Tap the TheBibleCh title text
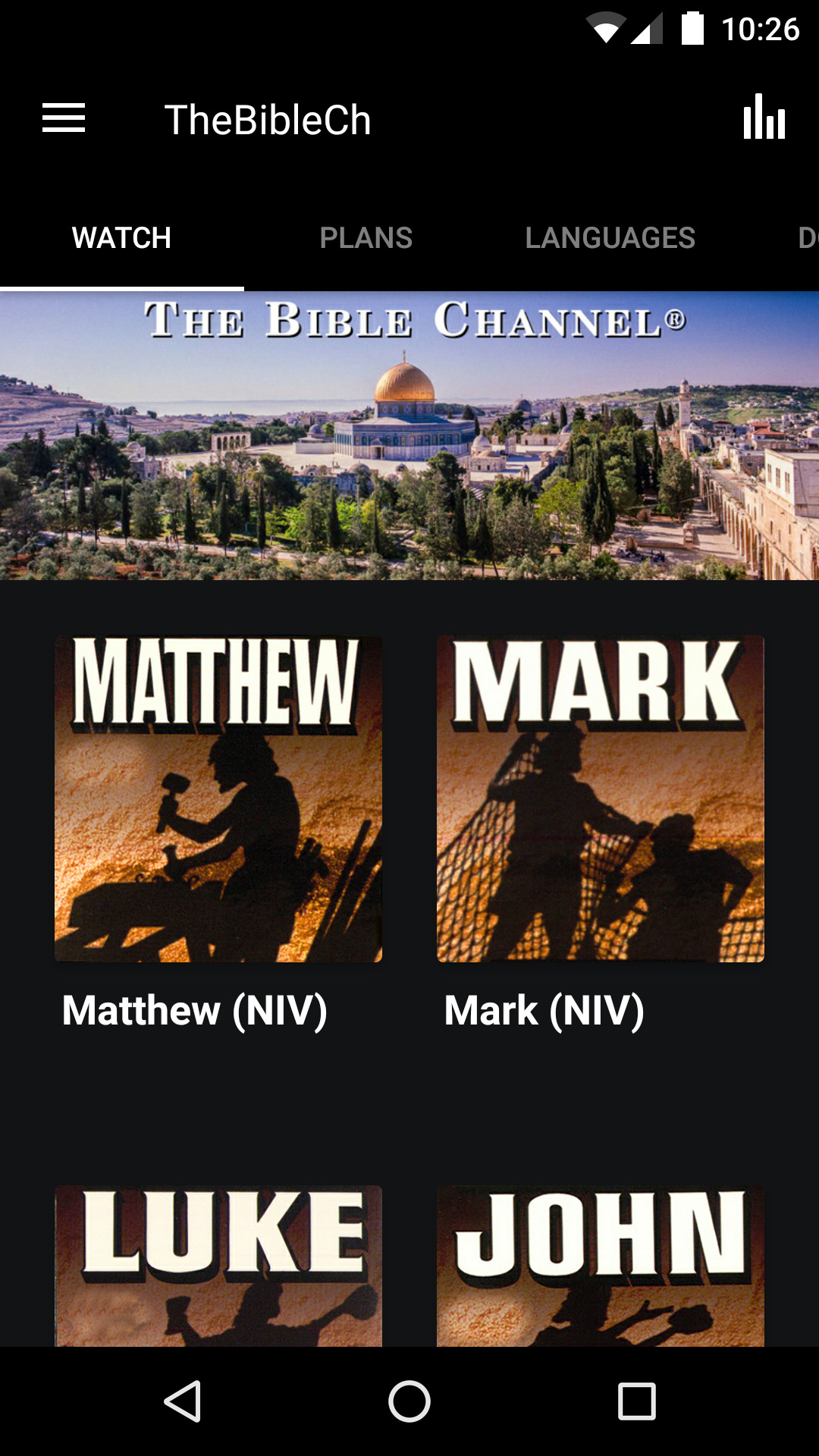This screenshot has width=819, height=1456. coord(268,118)
